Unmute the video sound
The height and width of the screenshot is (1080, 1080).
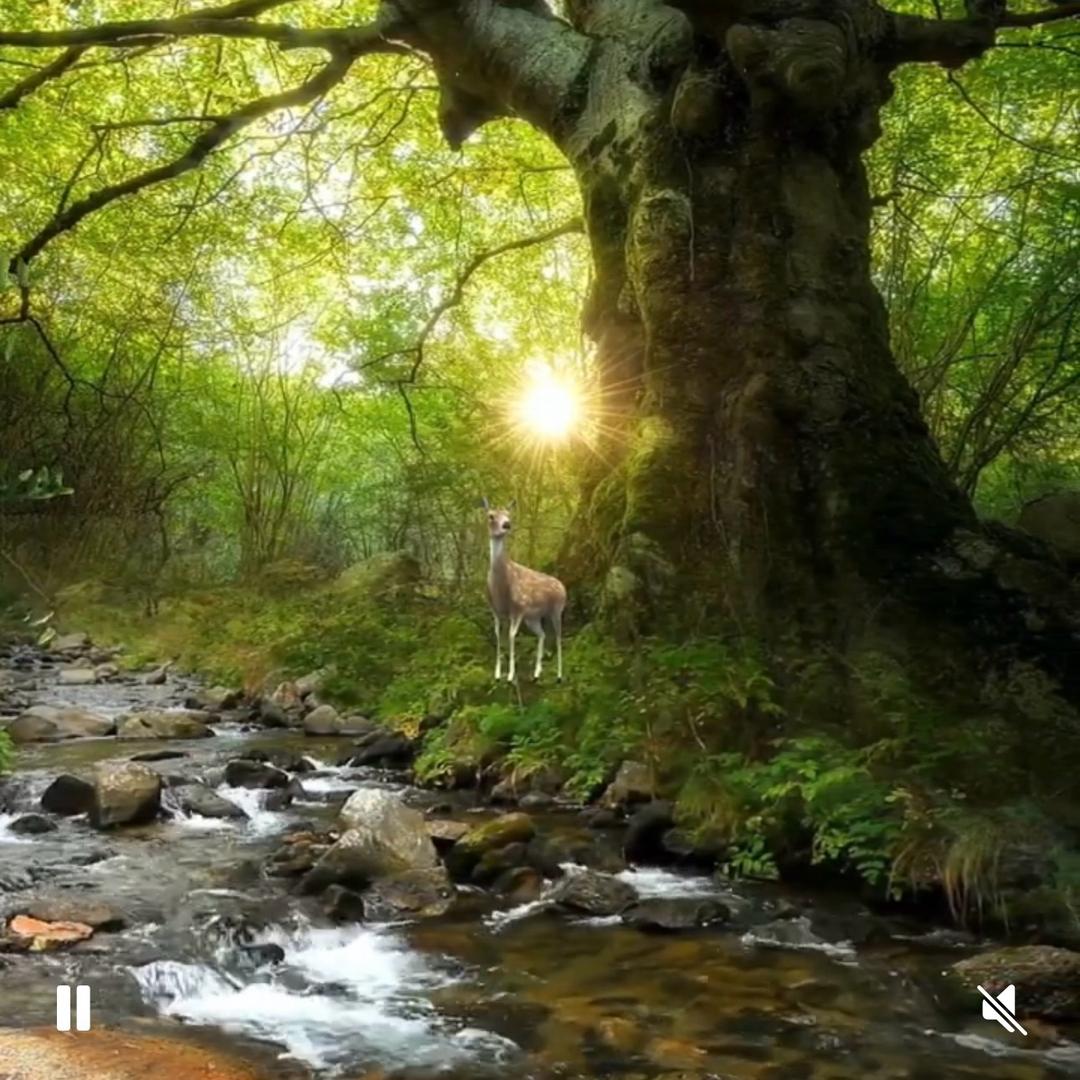click(x=1002, y=1008)
